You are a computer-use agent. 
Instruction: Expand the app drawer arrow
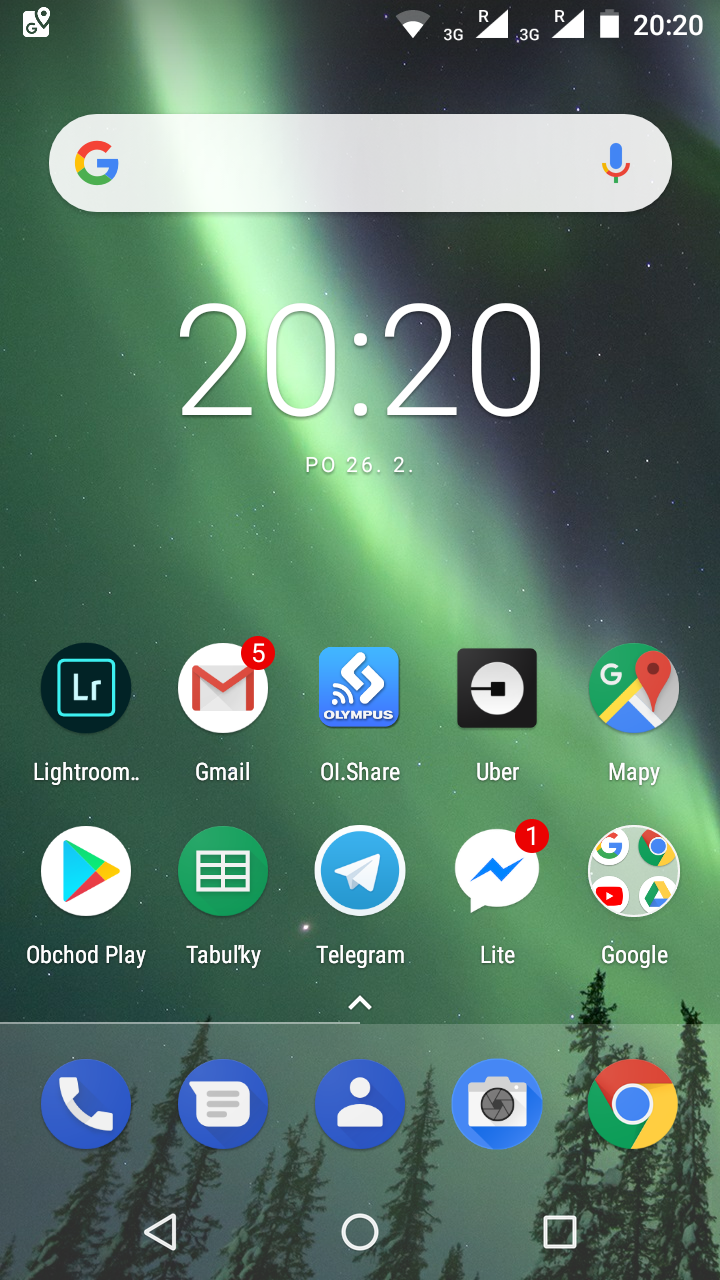(360, 1003)
